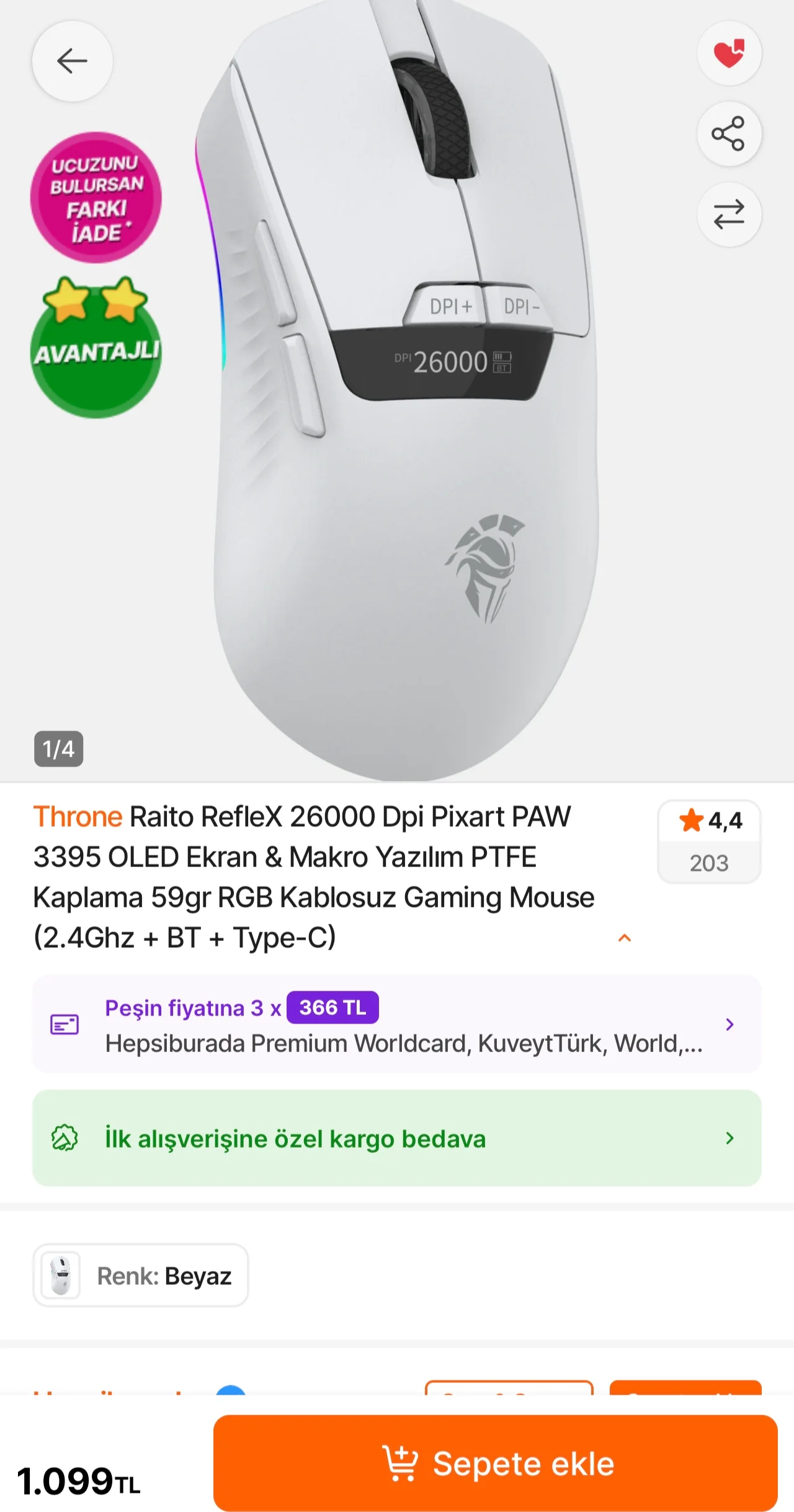Screen dimensions: 794x1512
Task: Open the compare products icon
Action: pyautogui.click(x=729, y=215)
